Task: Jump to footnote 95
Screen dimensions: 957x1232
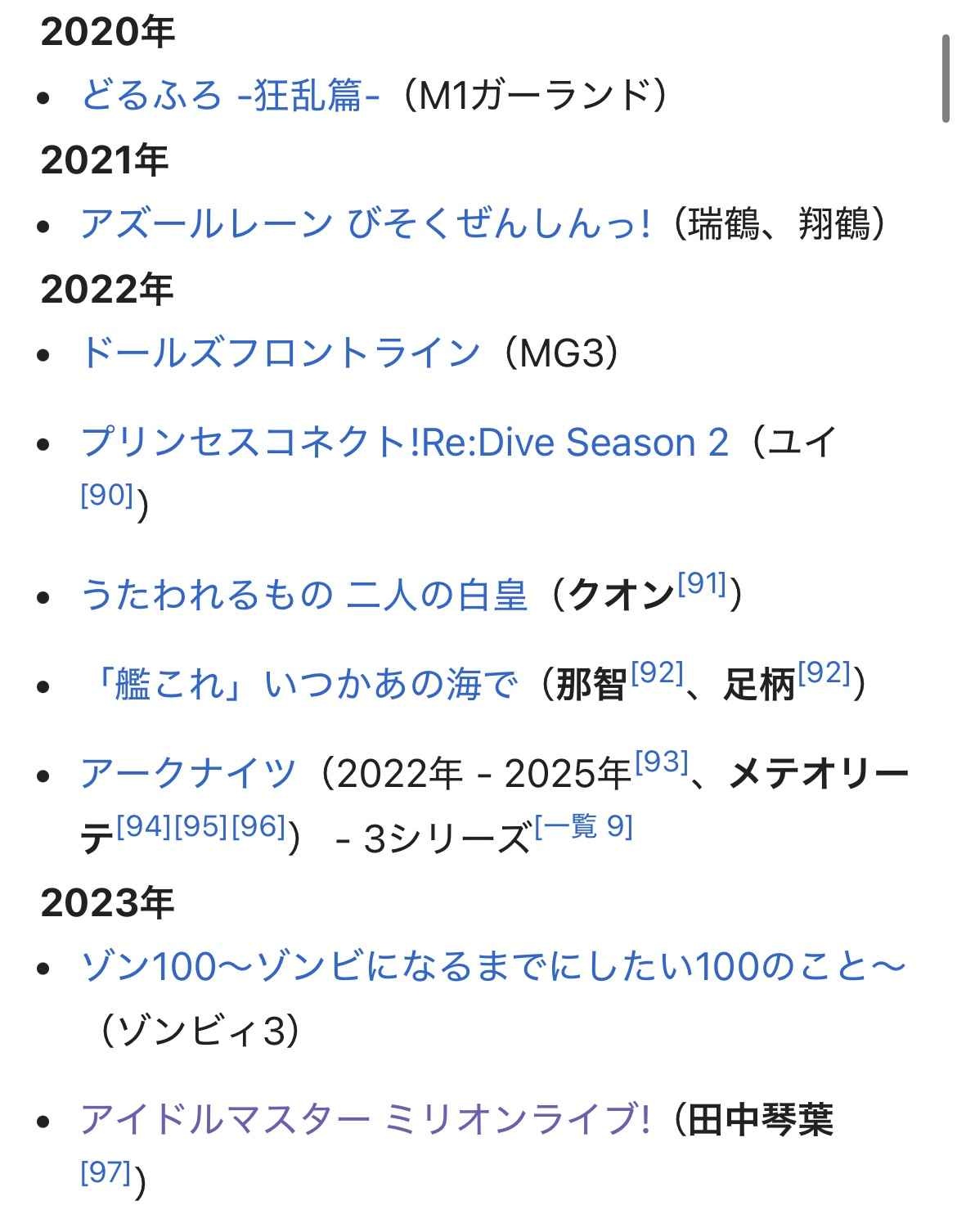Action: [200, 827]
